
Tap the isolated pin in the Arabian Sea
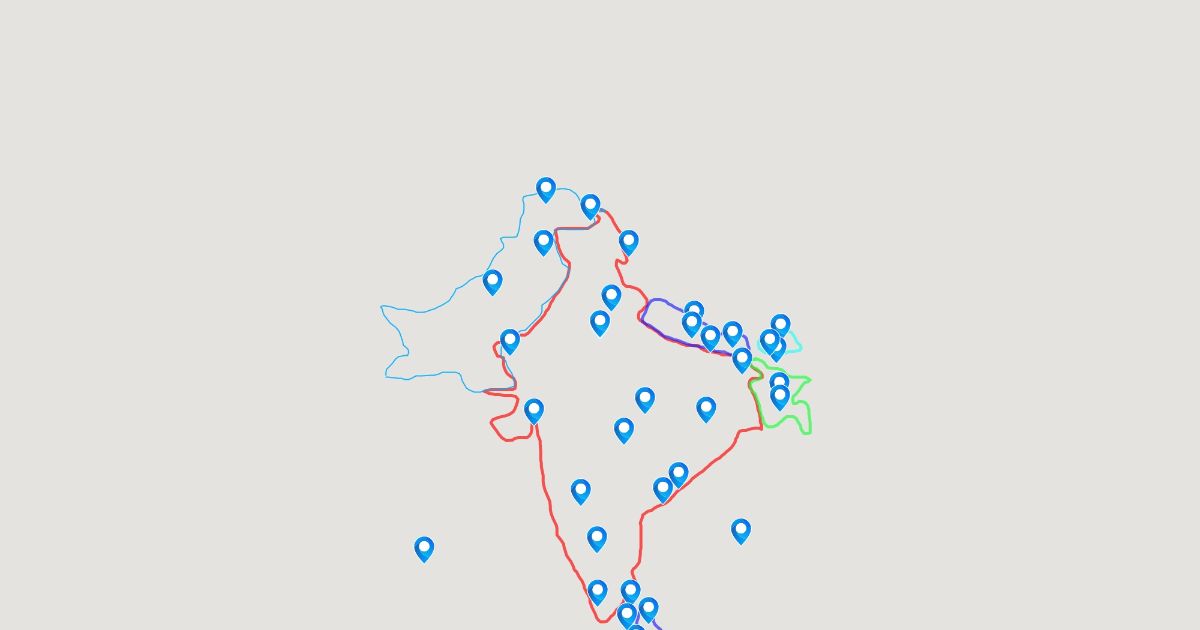424,548
